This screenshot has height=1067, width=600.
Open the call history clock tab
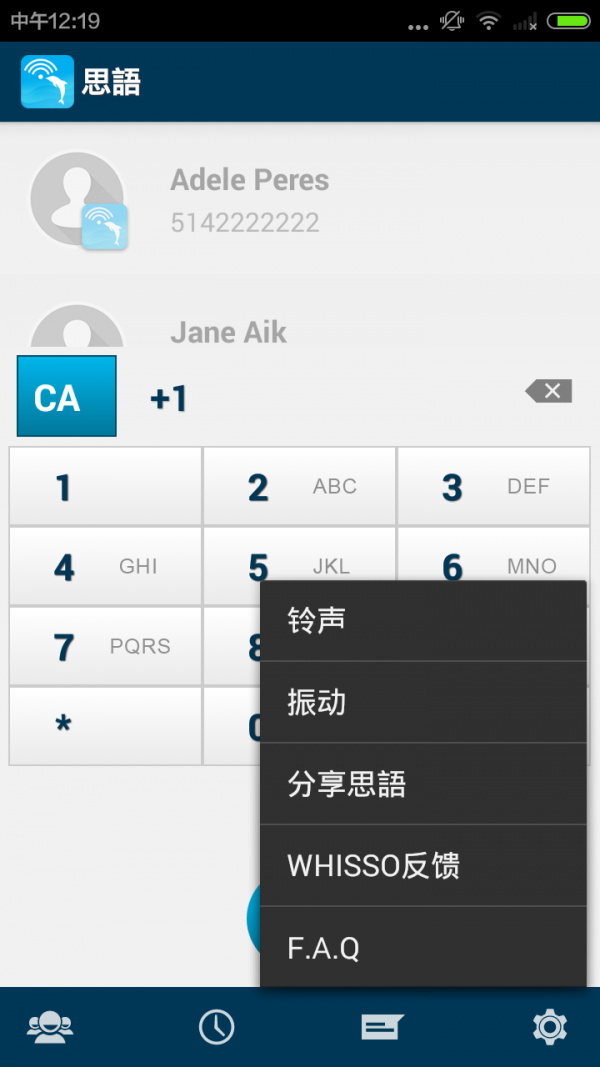pyautogui.click(x=217, y=1027)
